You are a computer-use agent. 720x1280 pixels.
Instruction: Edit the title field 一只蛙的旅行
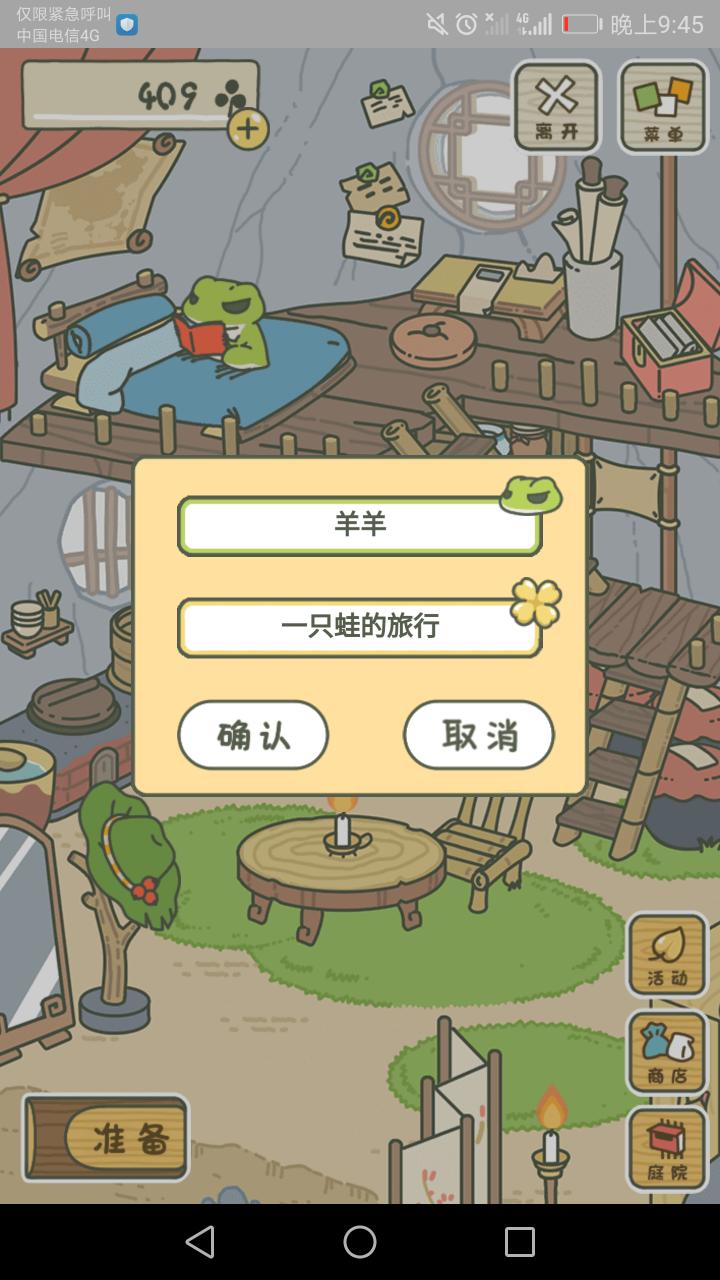360,628
